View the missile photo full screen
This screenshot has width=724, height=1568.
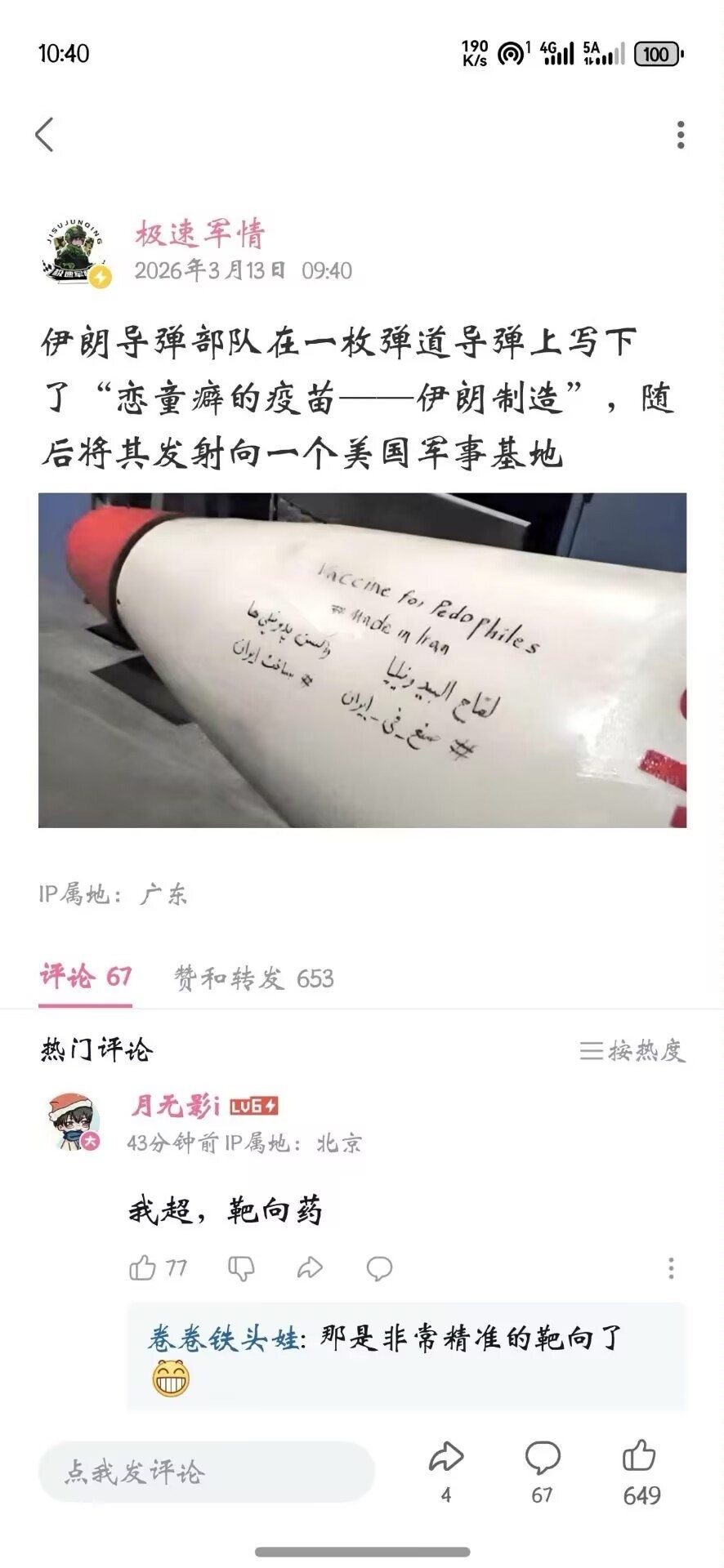(362, 660)
